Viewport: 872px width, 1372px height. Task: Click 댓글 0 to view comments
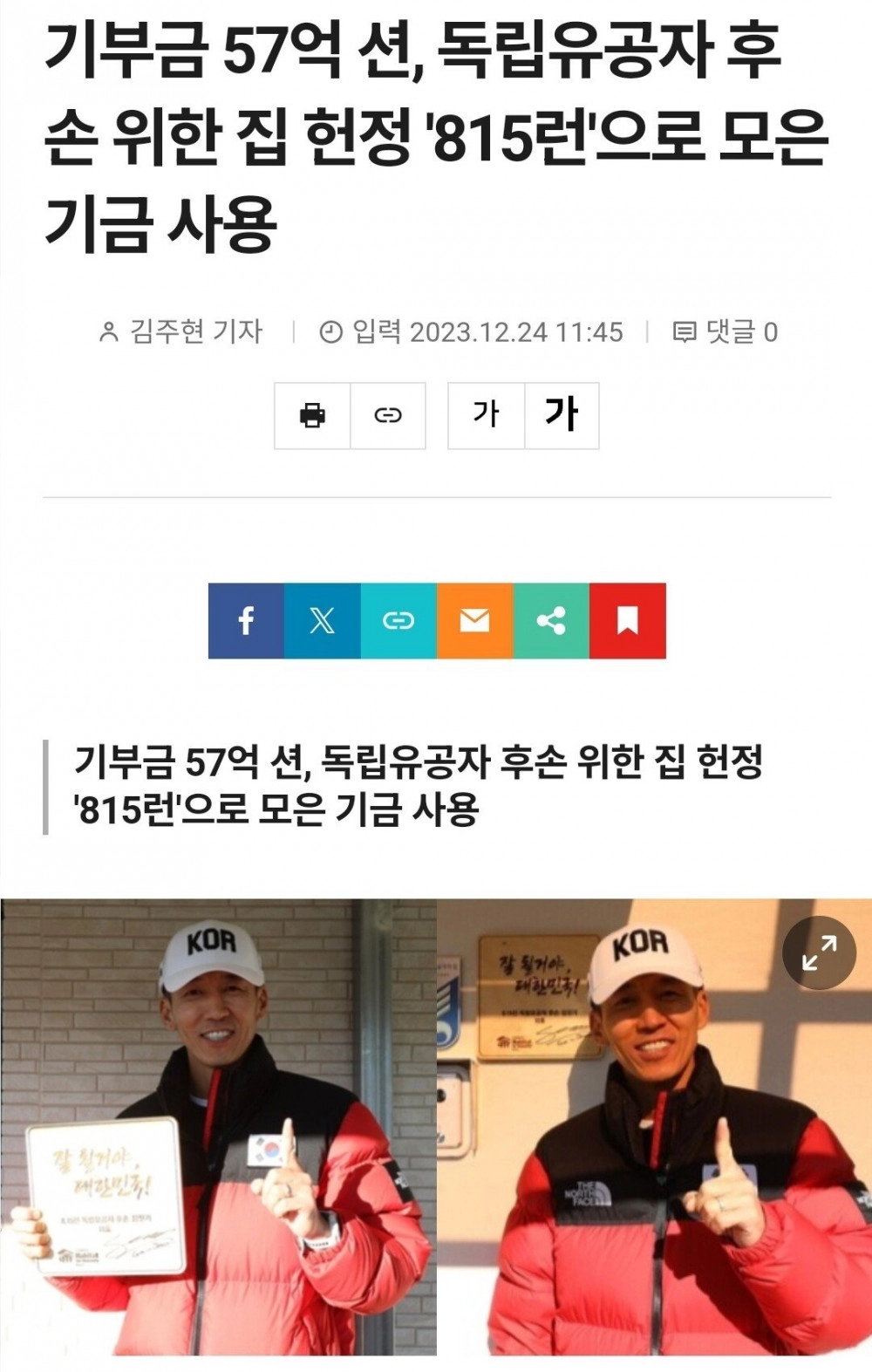point(743,331)
